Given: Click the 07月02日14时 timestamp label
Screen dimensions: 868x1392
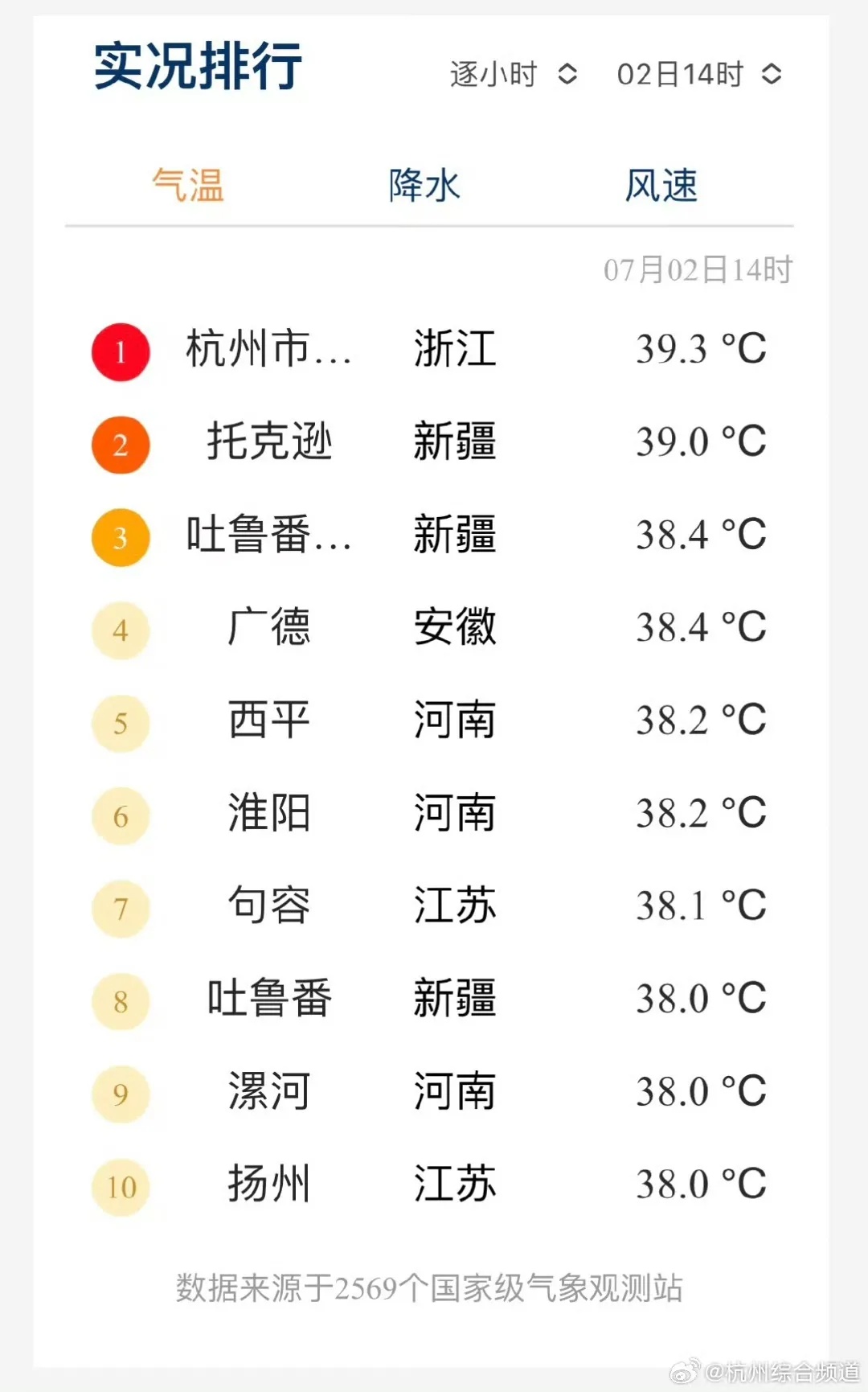Looking at the screenshot, I should pos(698,270).
